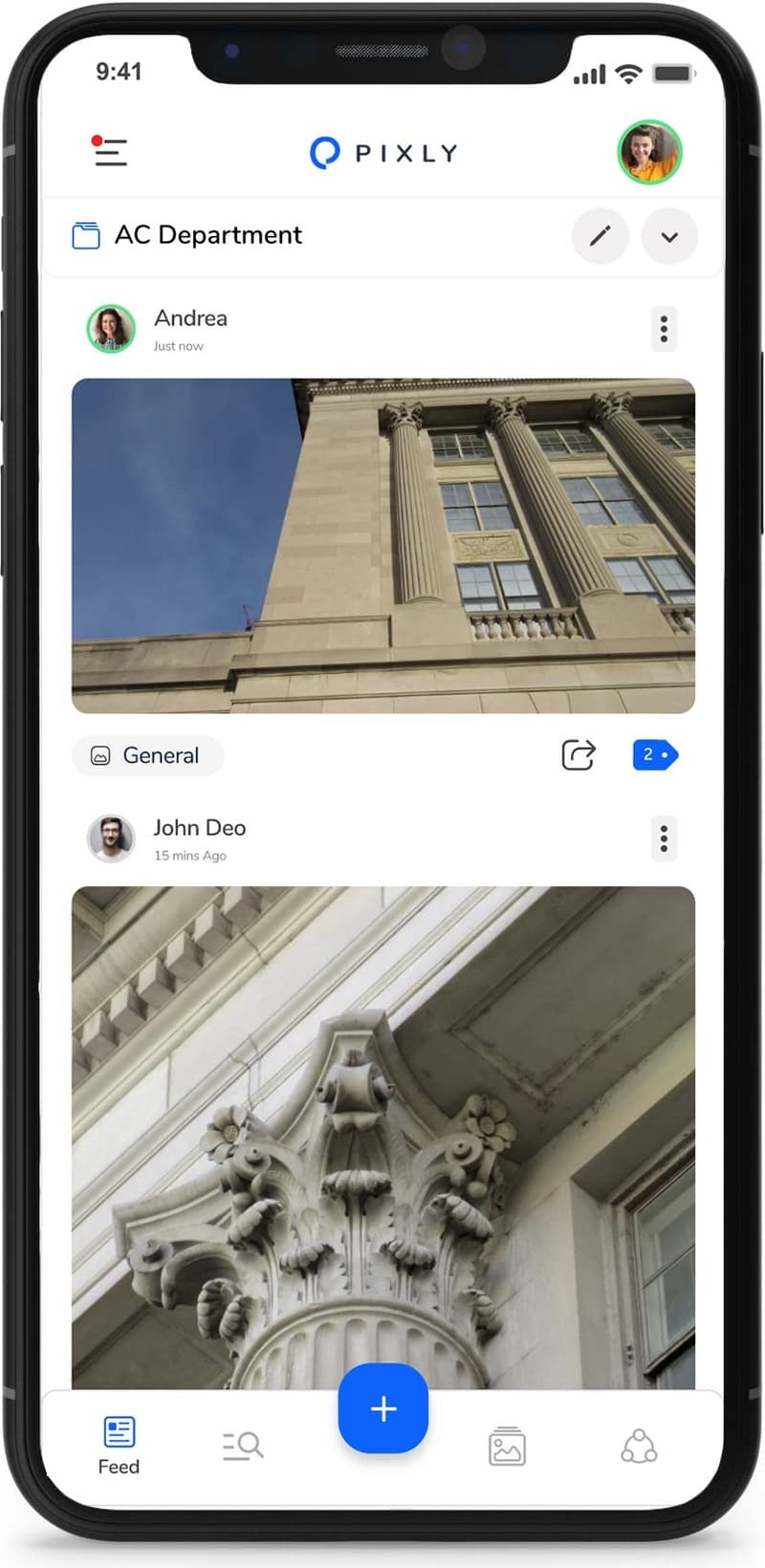
Task: Click John Deo's avatar
Action: click(111, 838)
